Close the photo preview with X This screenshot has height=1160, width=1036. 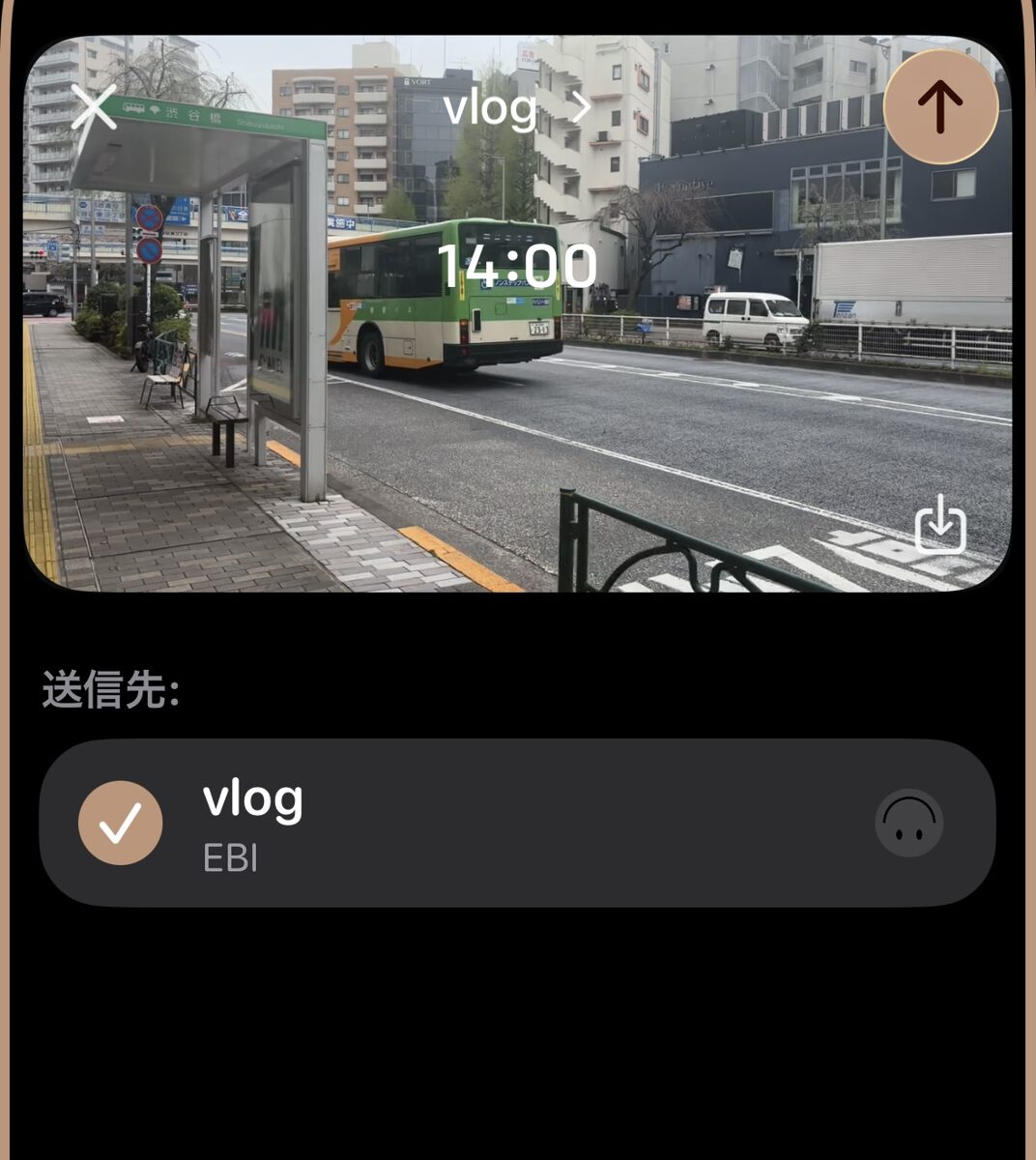tap(94, 107)
